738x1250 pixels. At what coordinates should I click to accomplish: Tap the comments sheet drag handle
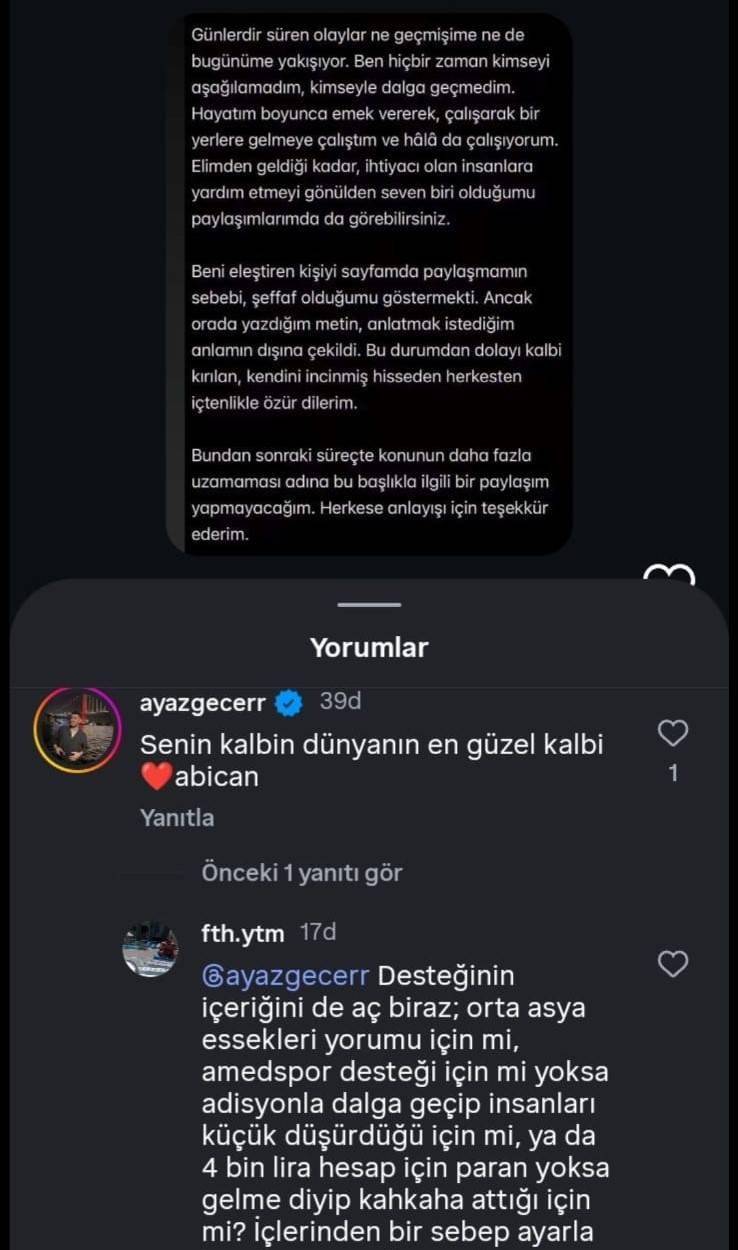point(369,605)
